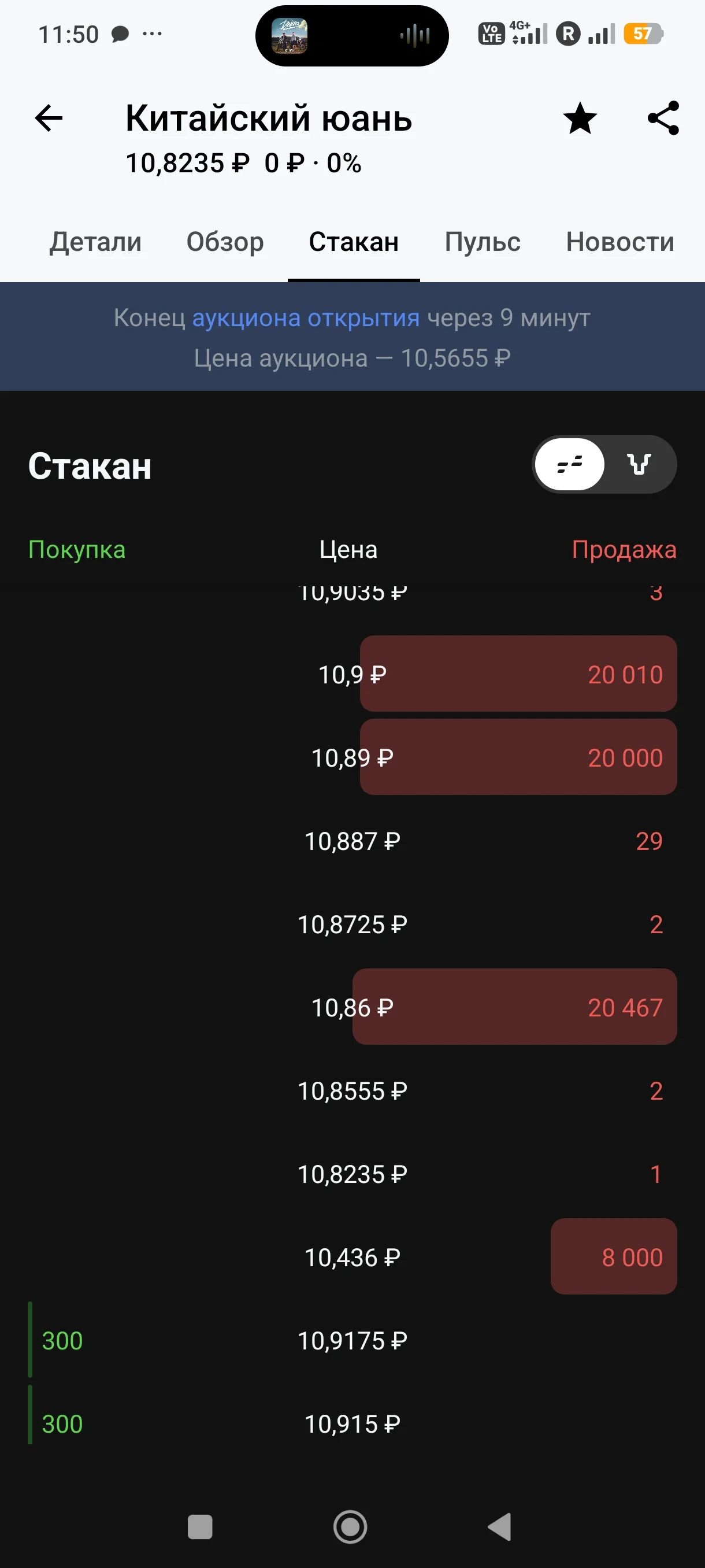Select the 10,89 ₽ price level
This screenshot has width=705, height=1568.
352,757
